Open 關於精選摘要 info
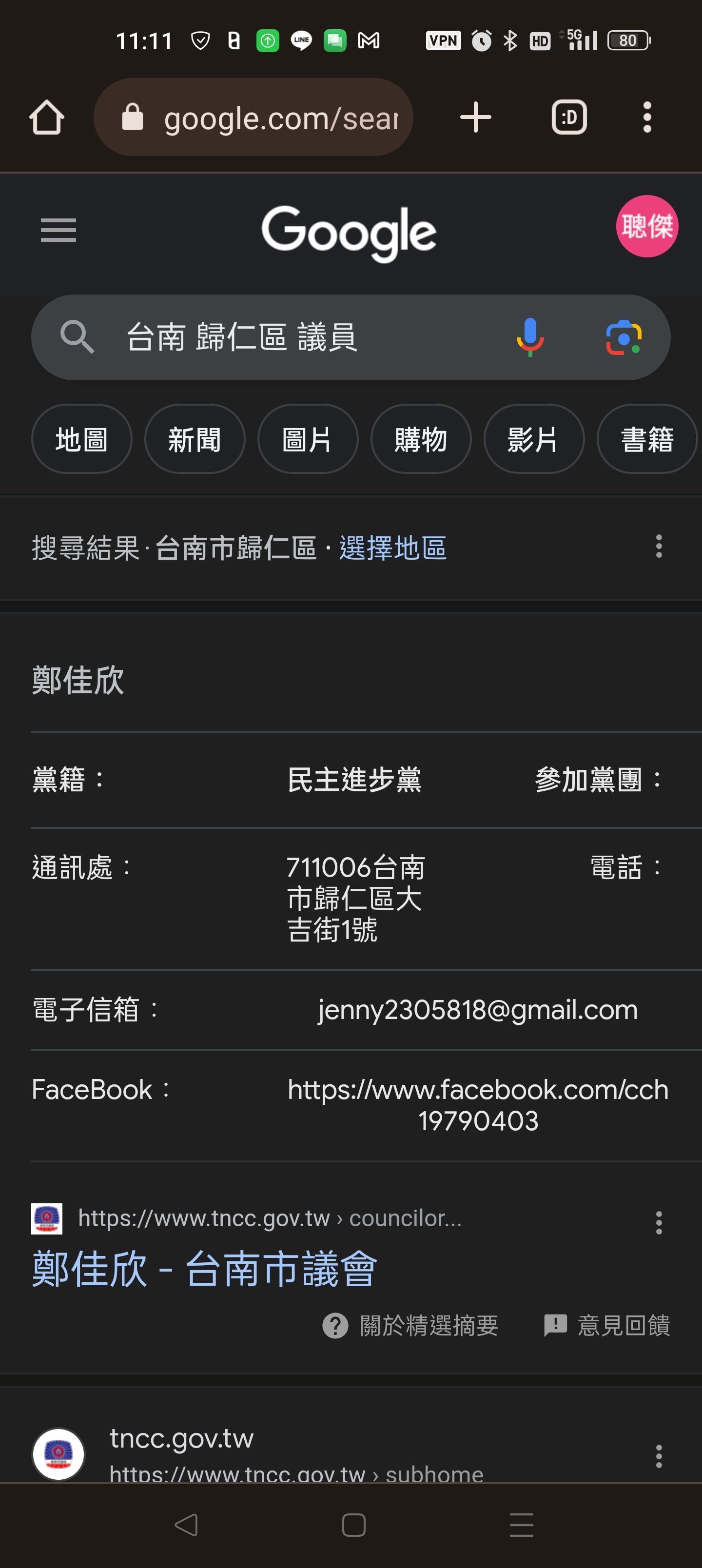The height and width of the screenshot is (1568, 702). (410, 1326)
